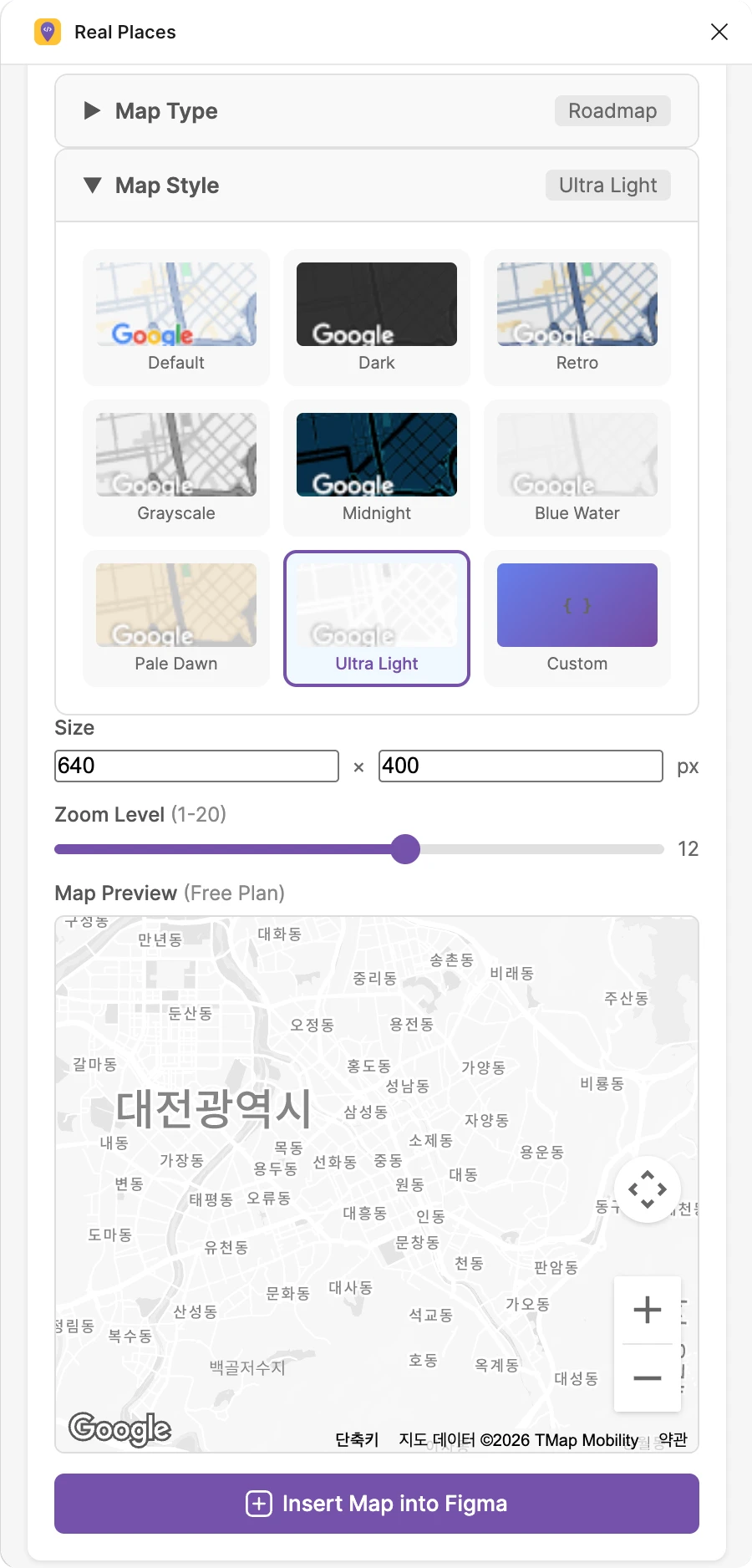Image resolution: width=752 pixels, height=1568 pixels.
Task: Insert Map into Figma
Action: pos(377,1504)
